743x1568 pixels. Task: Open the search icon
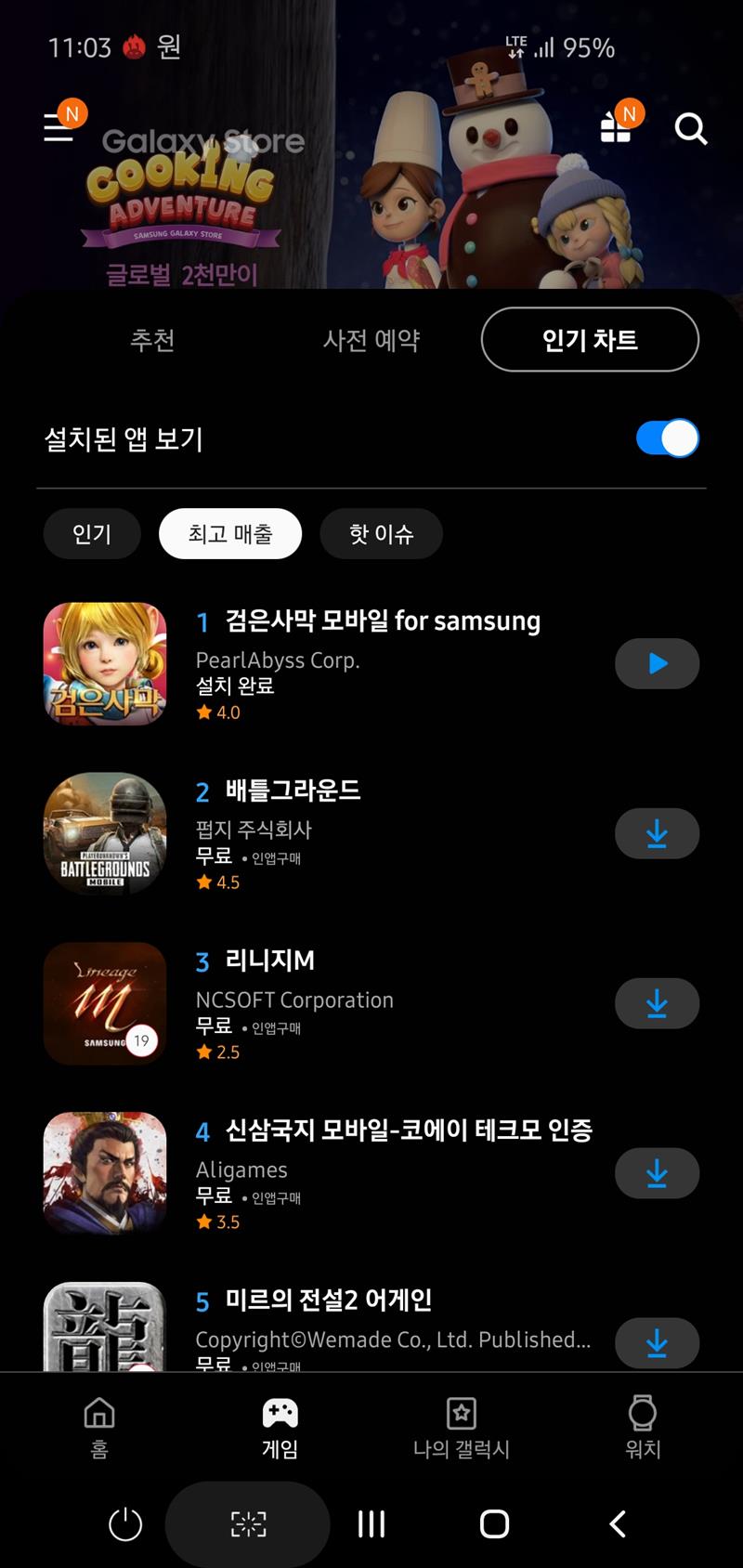(x=690, y=129)
